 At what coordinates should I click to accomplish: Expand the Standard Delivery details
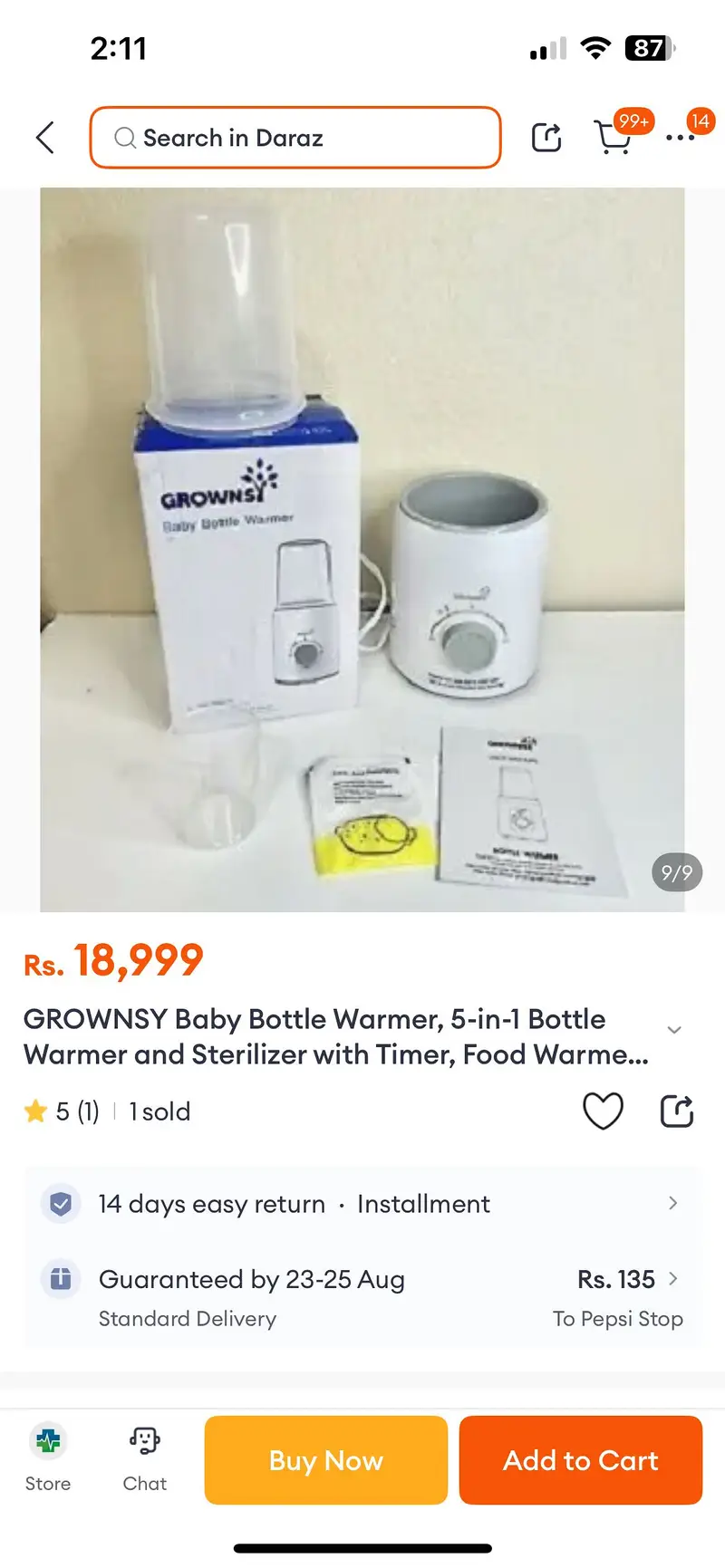coord(672,1279)
